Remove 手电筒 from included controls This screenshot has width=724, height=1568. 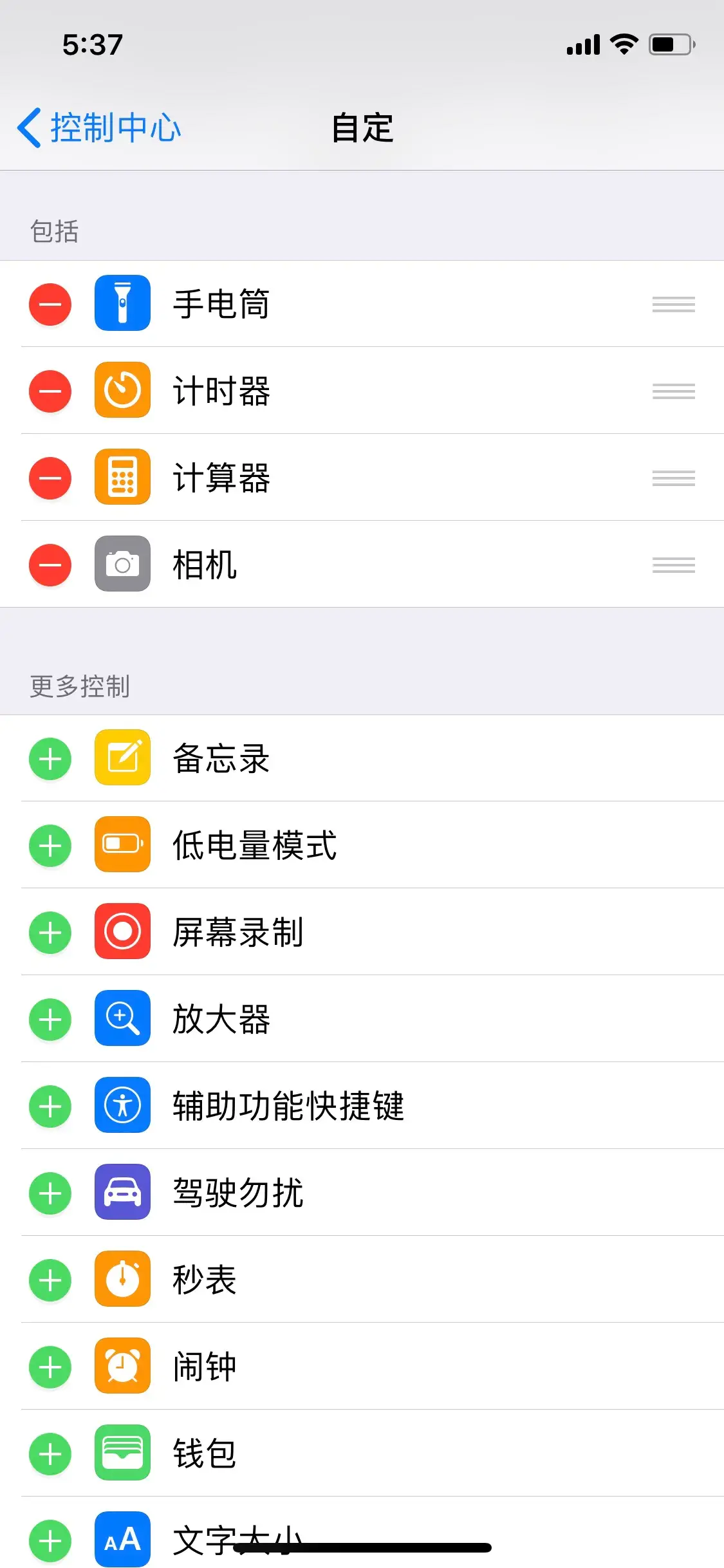(50, 304)
